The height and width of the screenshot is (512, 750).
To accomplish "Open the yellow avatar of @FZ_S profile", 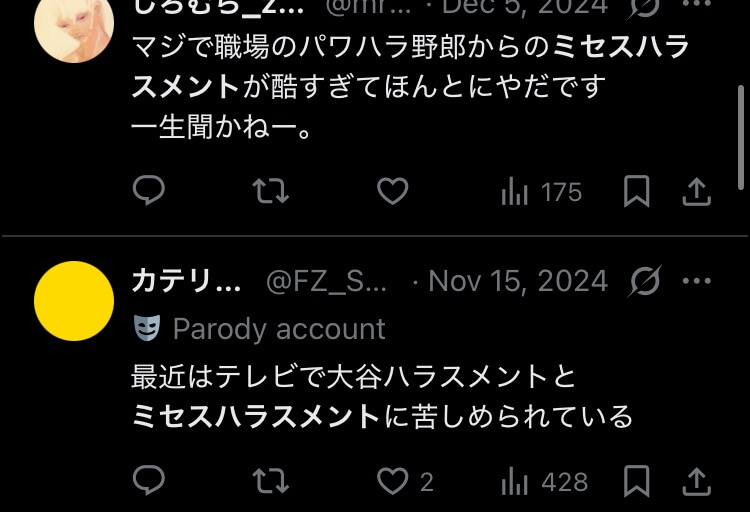I will pyautogui.click(x=73, y=301).
